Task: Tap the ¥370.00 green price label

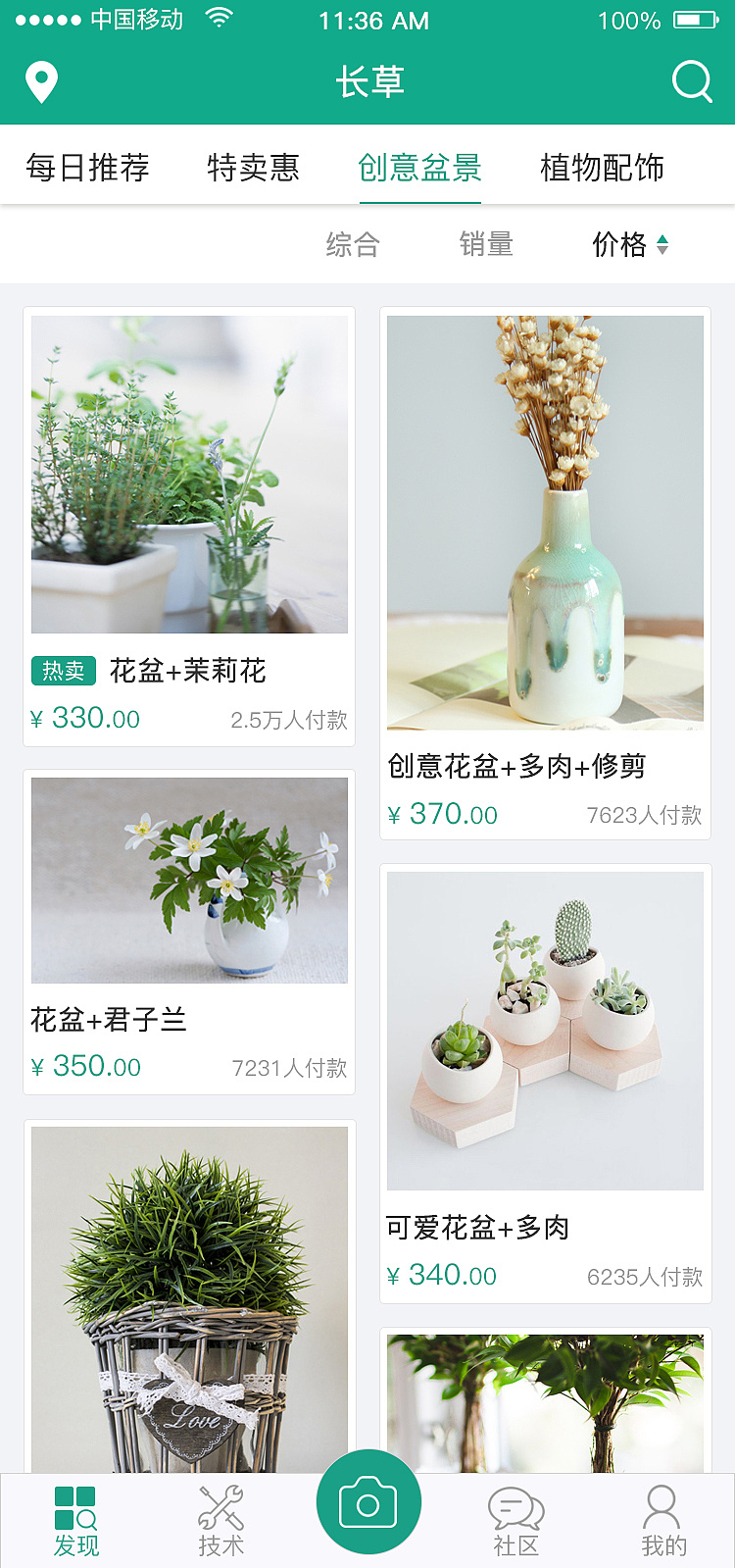Action: coord(443,814)
